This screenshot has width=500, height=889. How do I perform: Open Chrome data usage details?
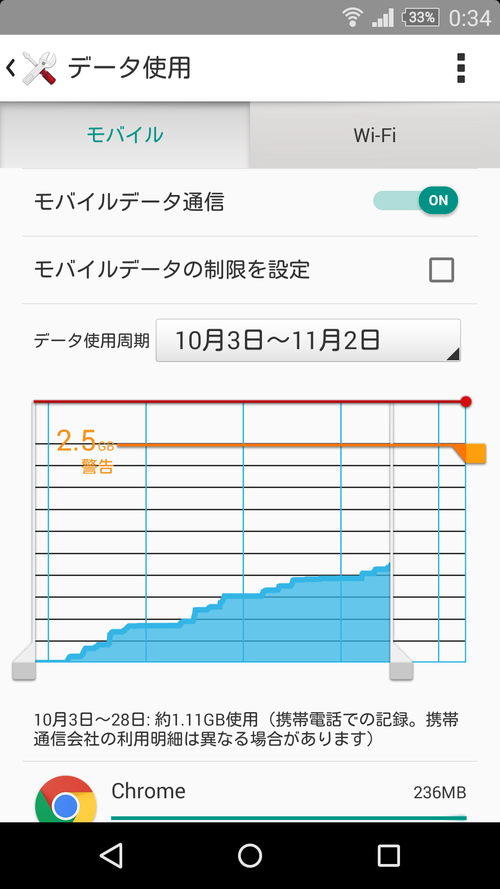[x=250, y=793]
